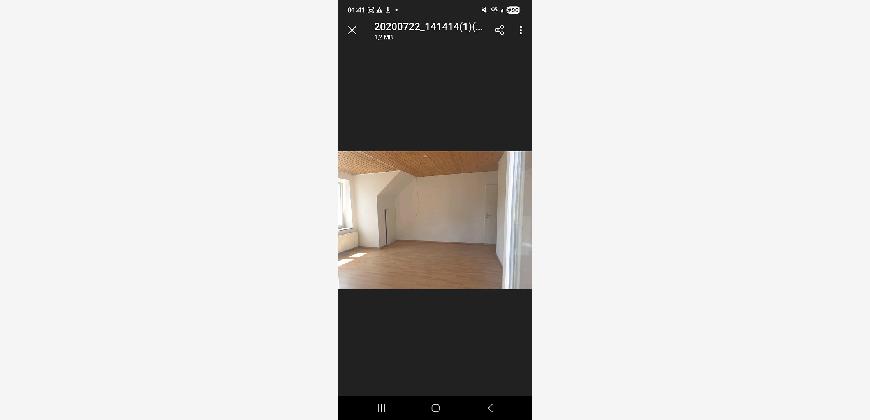Go back using the system back button
This screenshot has height=420, width=870.
[490, 408]
